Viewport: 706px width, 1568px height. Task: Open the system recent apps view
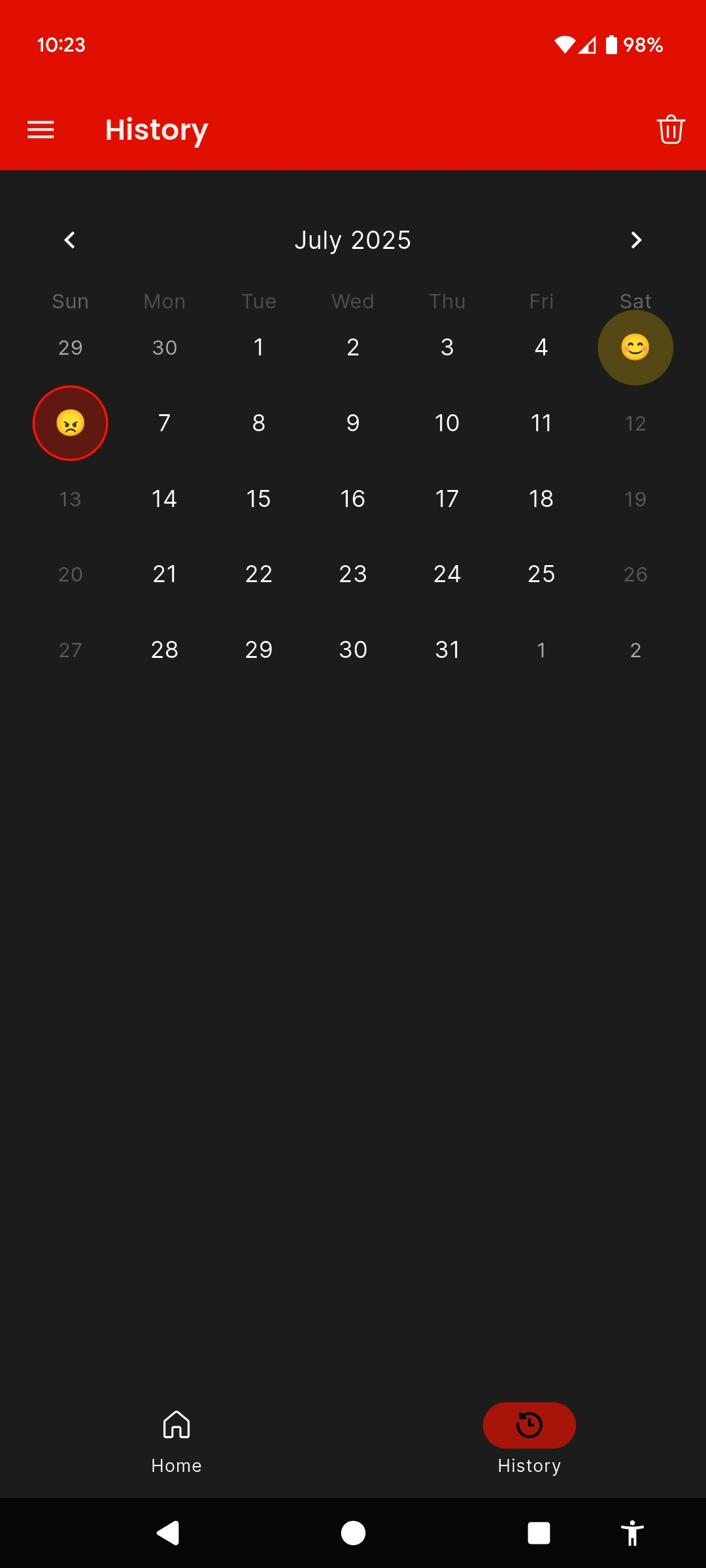coord(539,1533)
